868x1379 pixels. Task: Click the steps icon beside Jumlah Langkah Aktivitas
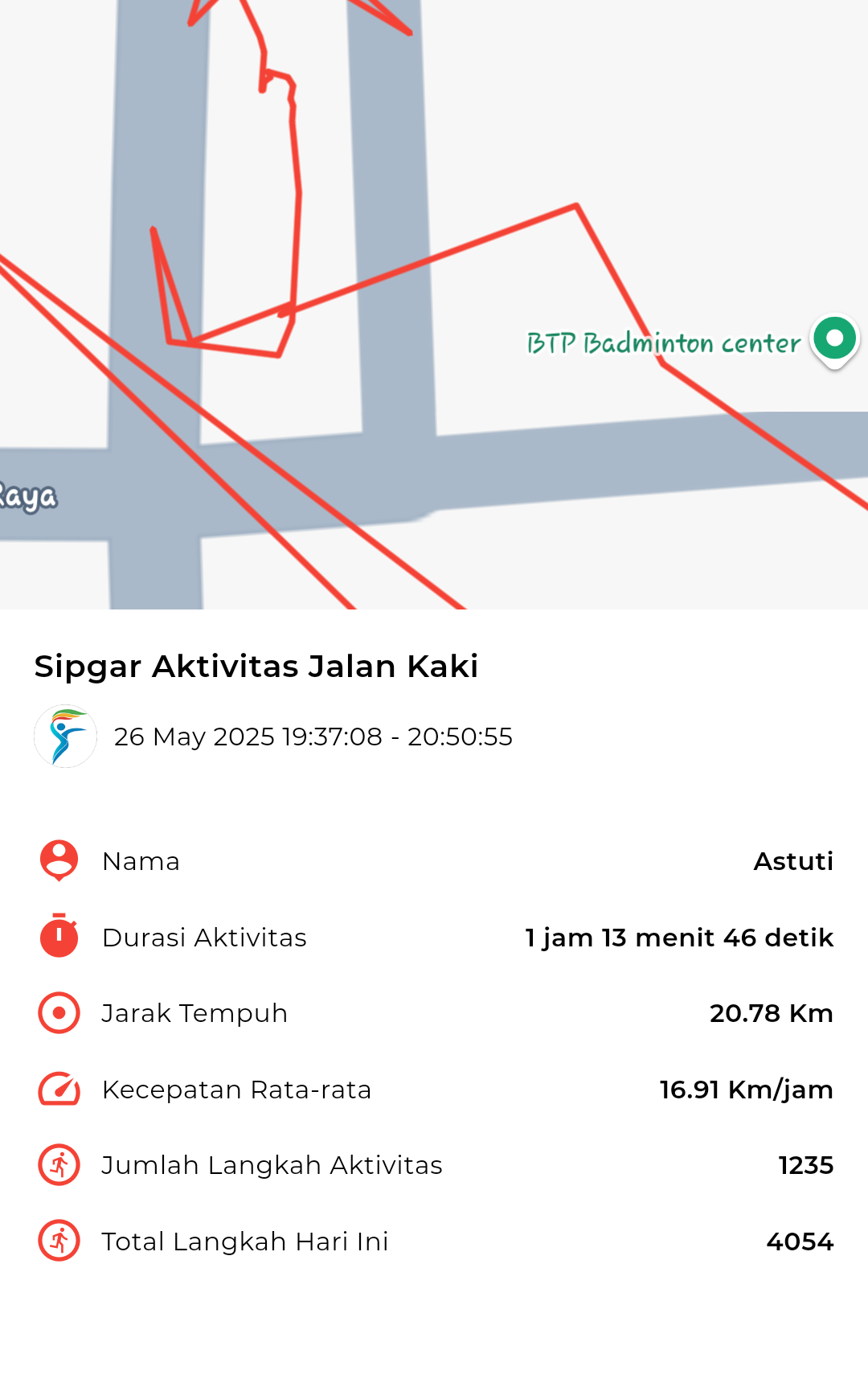tap(57, 1164)
